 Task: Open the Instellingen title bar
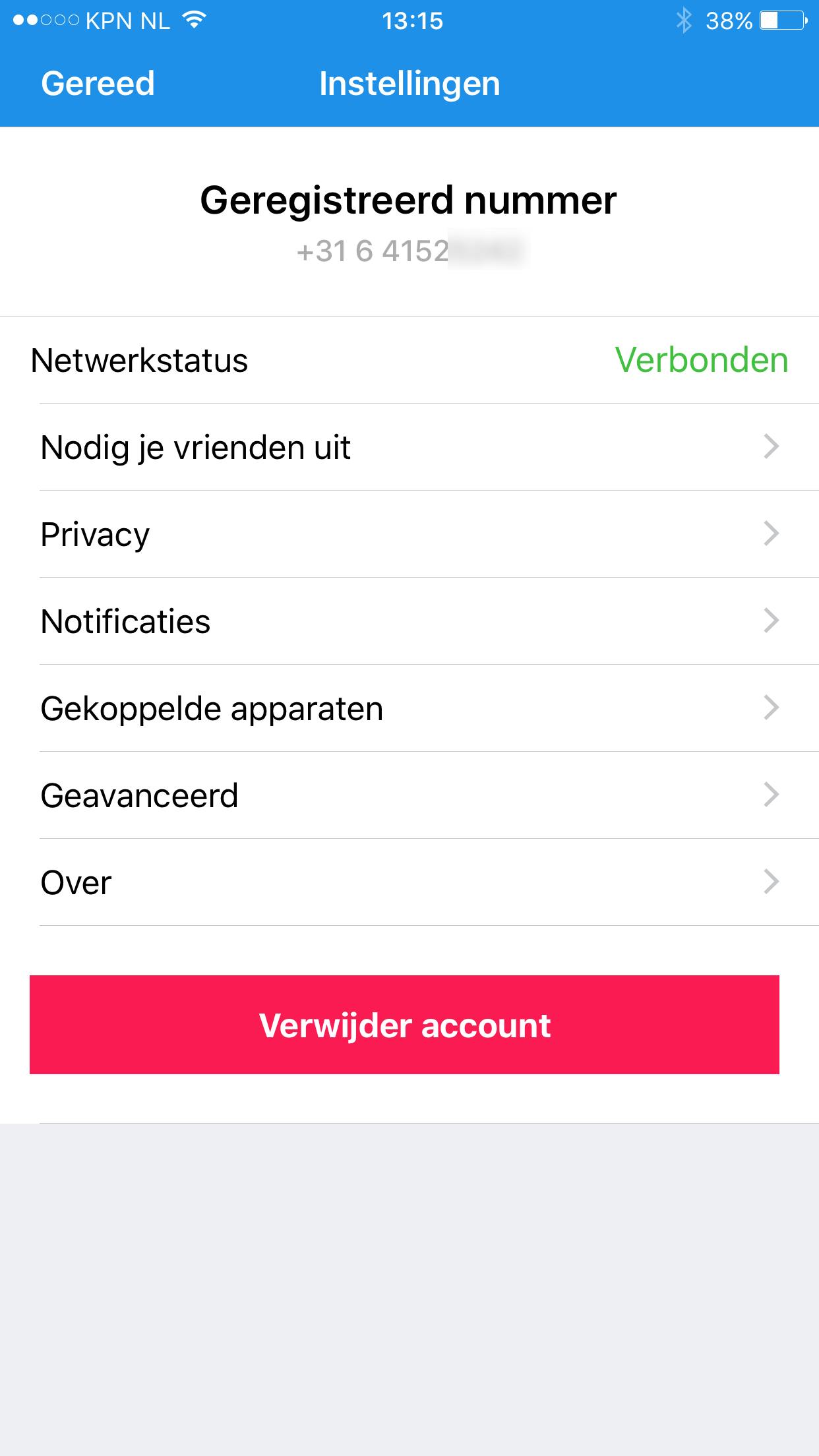(409, 83)
